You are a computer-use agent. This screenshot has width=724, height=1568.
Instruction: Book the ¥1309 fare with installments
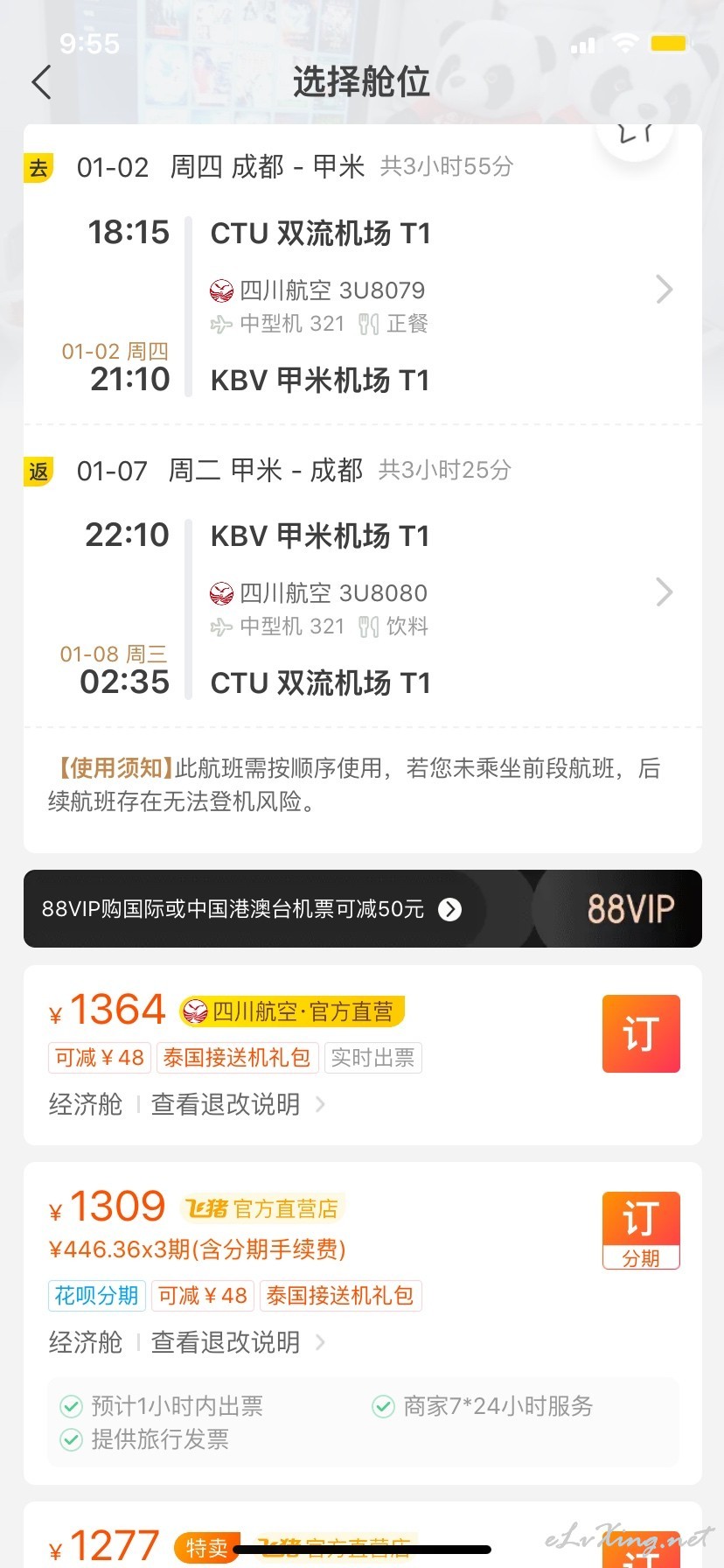point(641,1230)
